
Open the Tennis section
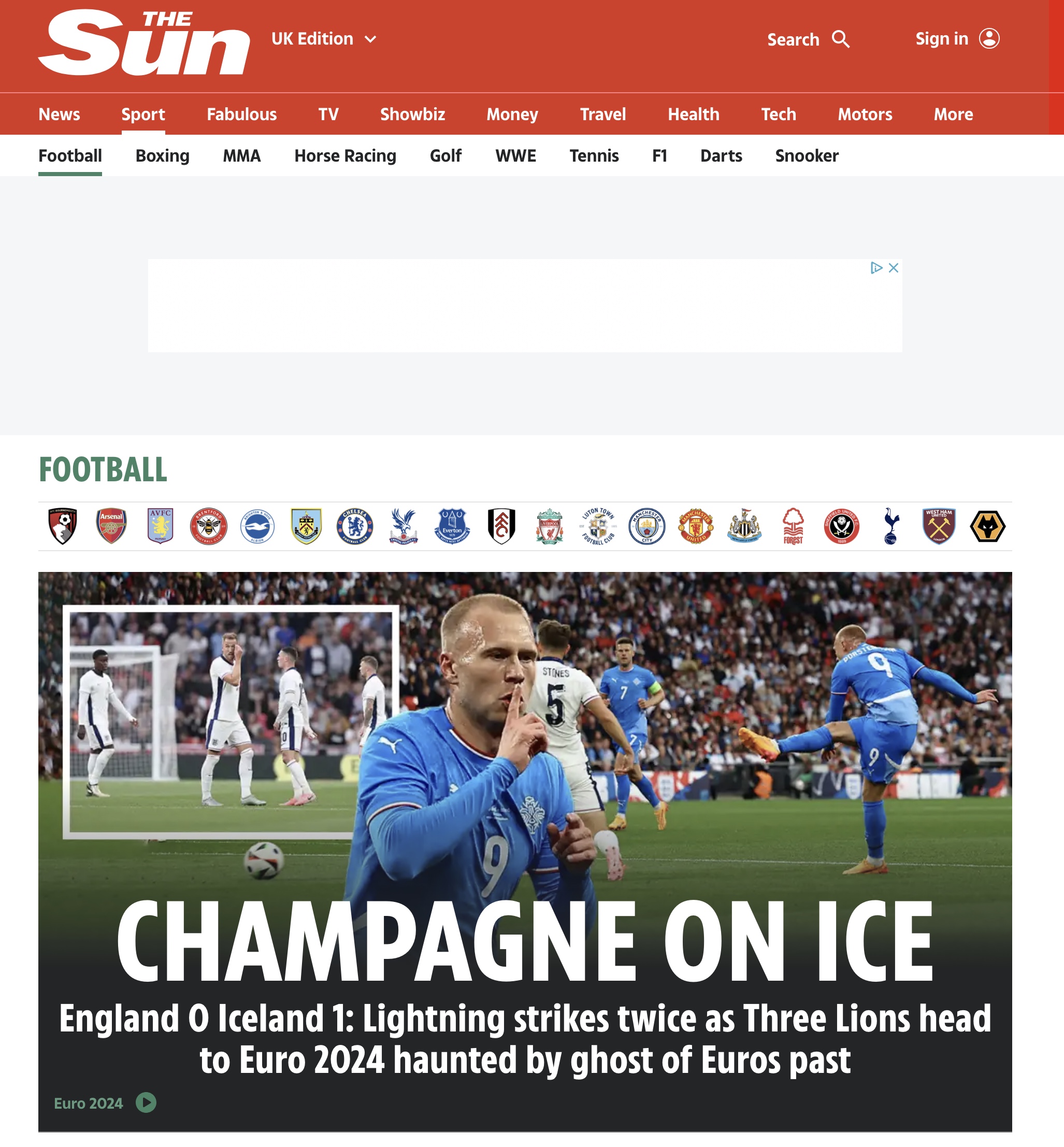click(594, 155)
